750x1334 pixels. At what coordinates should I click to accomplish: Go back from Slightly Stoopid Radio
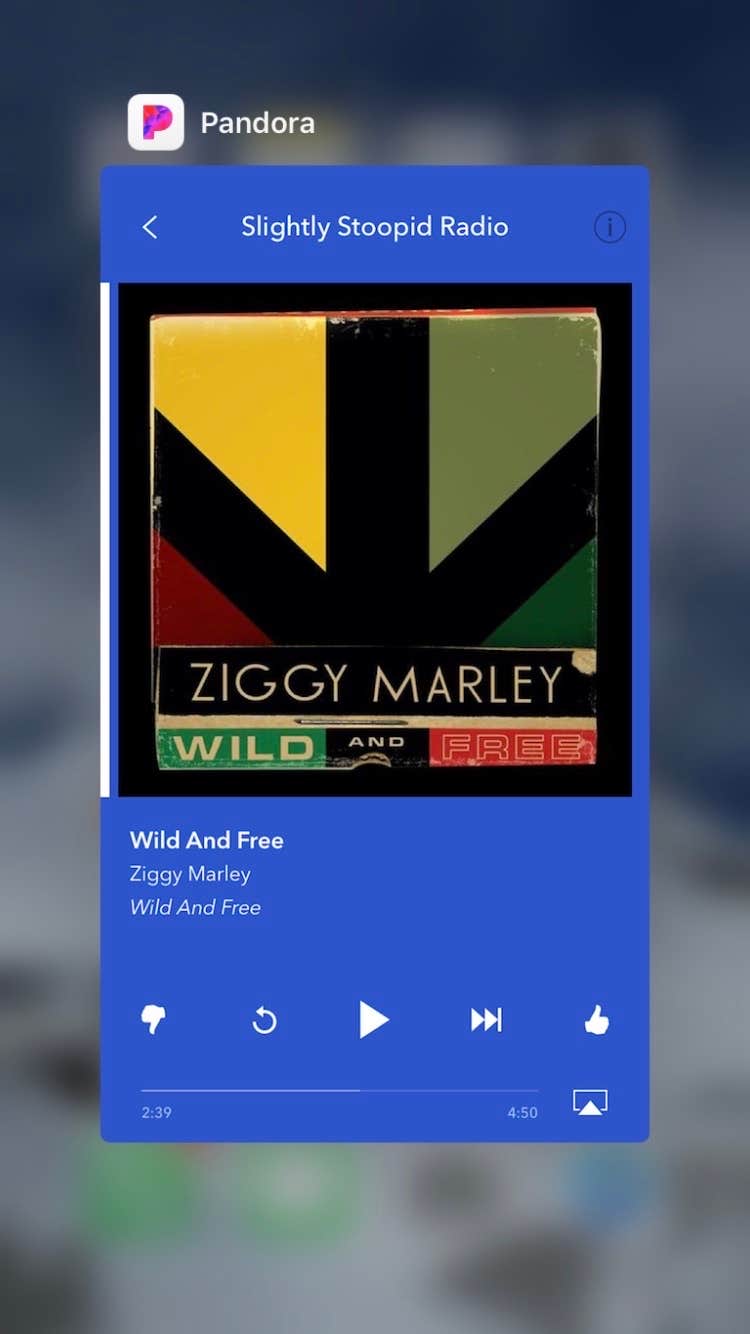[x=150, y=227]
